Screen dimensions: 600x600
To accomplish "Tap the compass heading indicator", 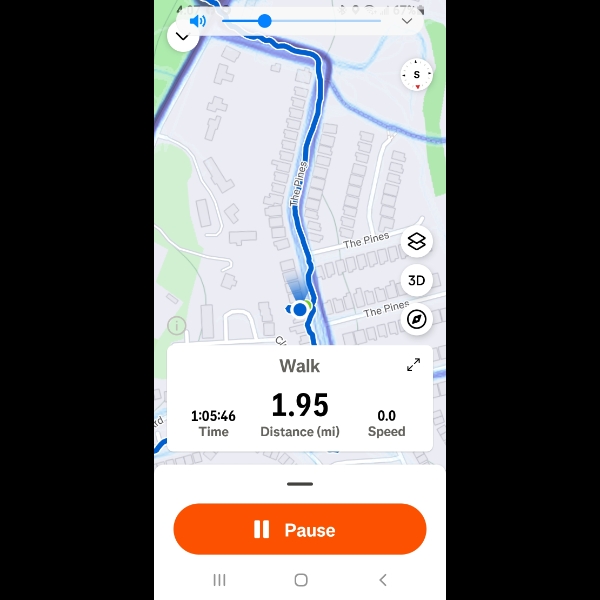I will pos(417,75).
